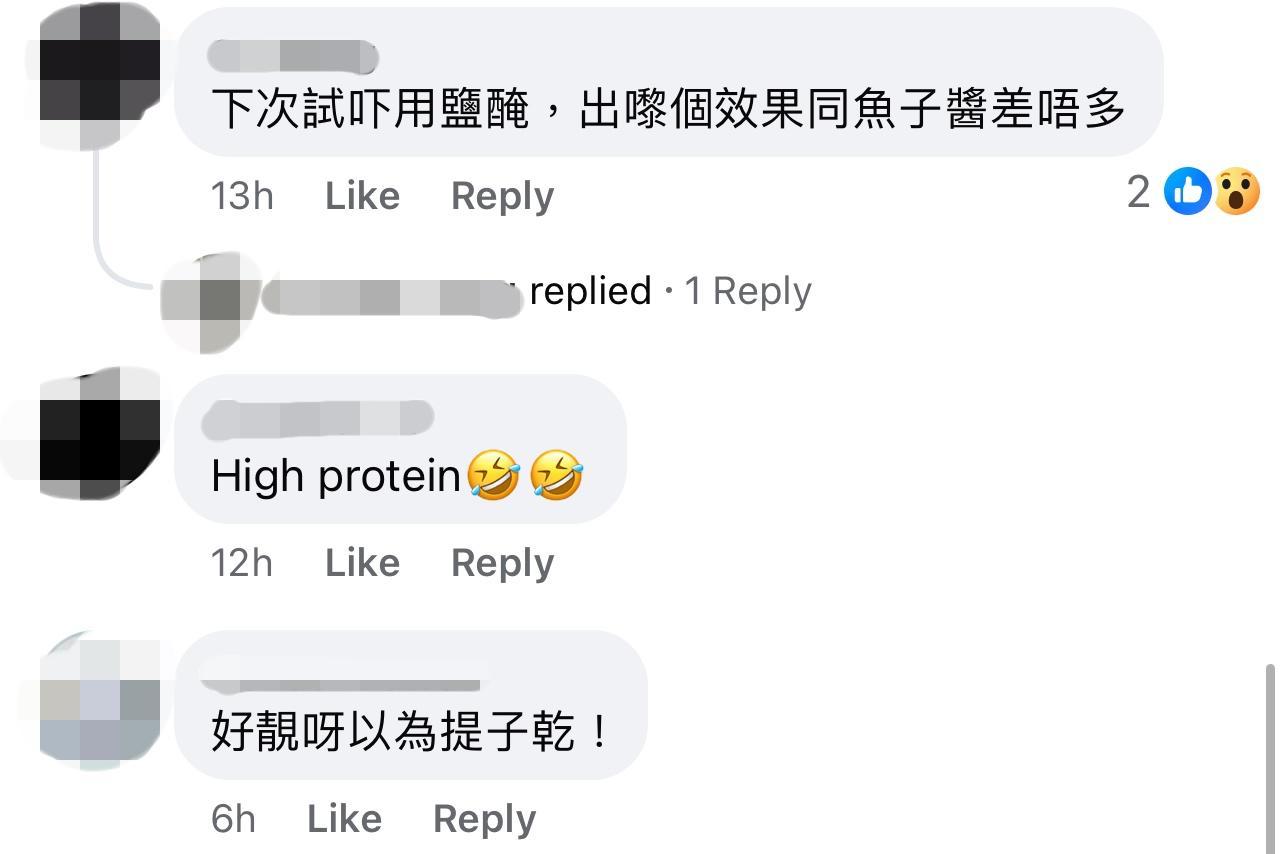Open the 提子乾 commenter's profile picture
Screen dimensions: 1284x854
(99, 701)
